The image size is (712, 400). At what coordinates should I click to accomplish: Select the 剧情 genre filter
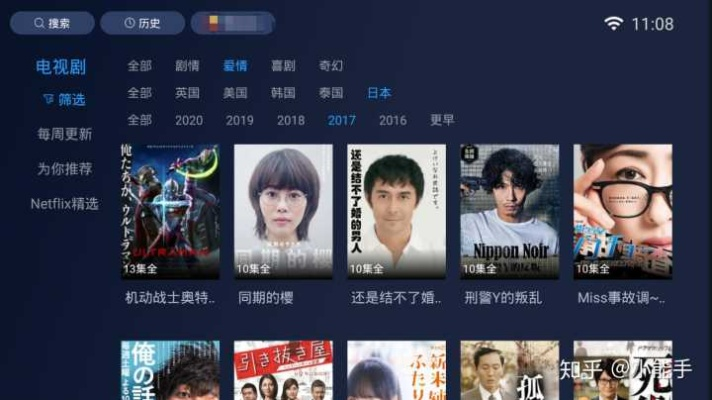pyautogui.click(x=187, y=66)
